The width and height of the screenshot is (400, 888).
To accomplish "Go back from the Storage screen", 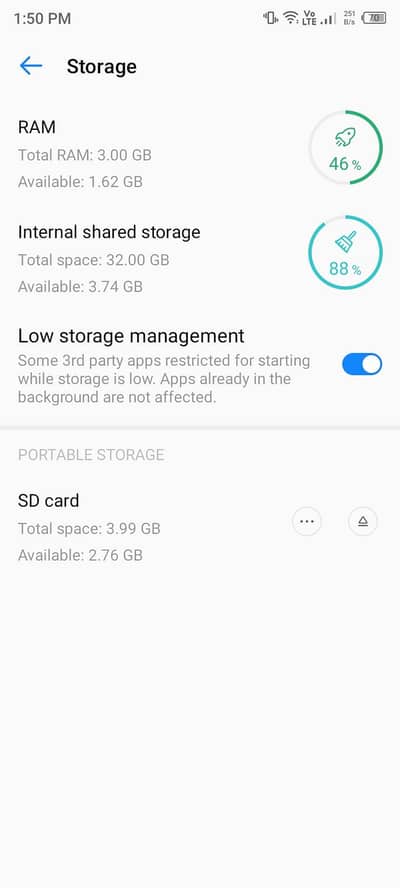I will (x=31, y=66).
